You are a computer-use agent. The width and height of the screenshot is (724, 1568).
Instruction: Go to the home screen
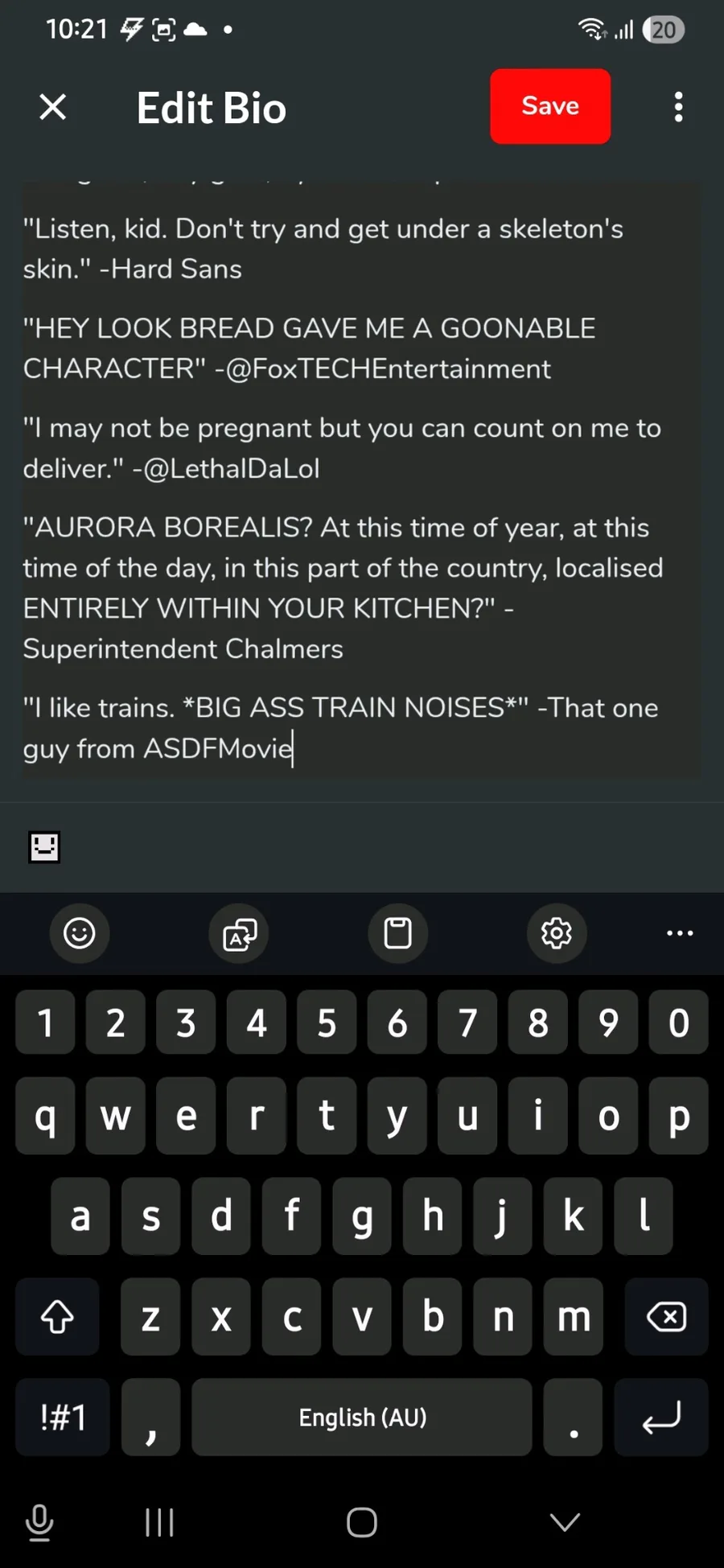click(362, 1522)
